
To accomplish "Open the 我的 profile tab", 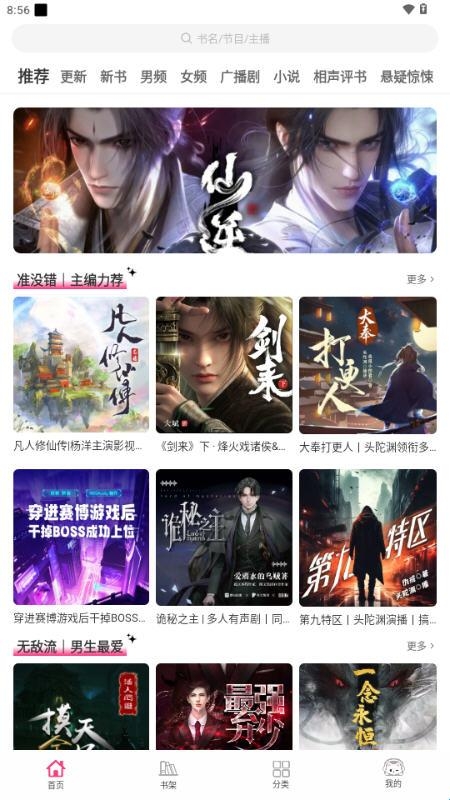I will coord(393,774).
